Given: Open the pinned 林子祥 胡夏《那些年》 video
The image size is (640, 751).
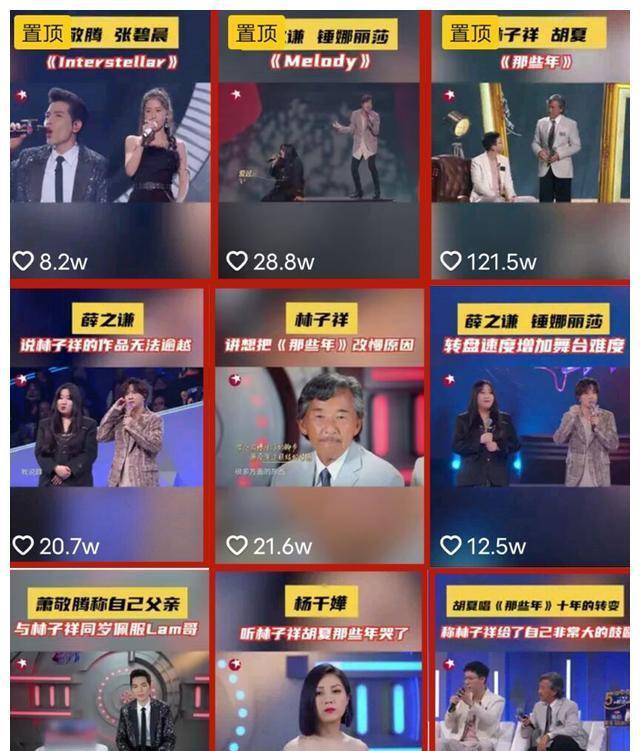Looking at the screenshot, I should coord(531,145).
